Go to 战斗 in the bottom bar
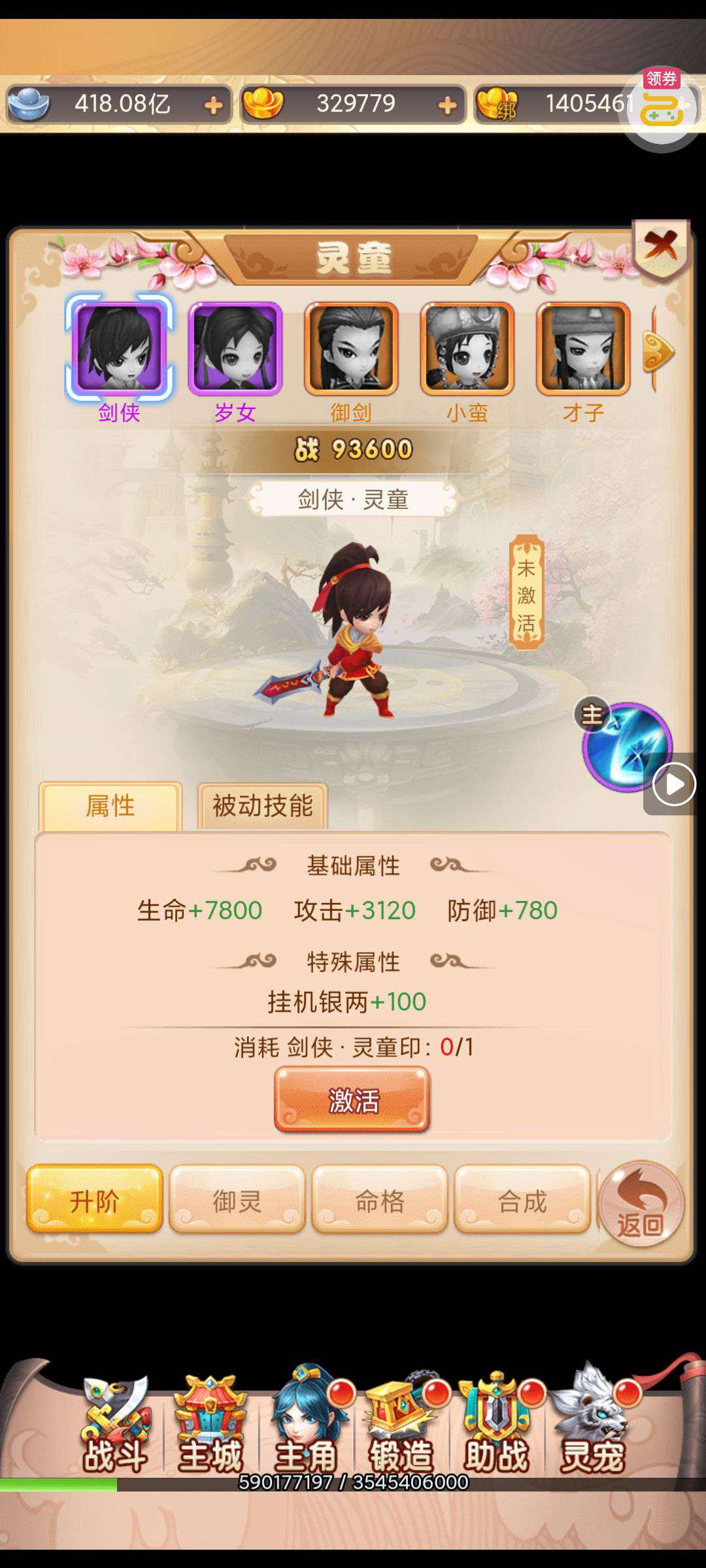This screenshot has height=1568, width=706. [x=116, y=1426]
